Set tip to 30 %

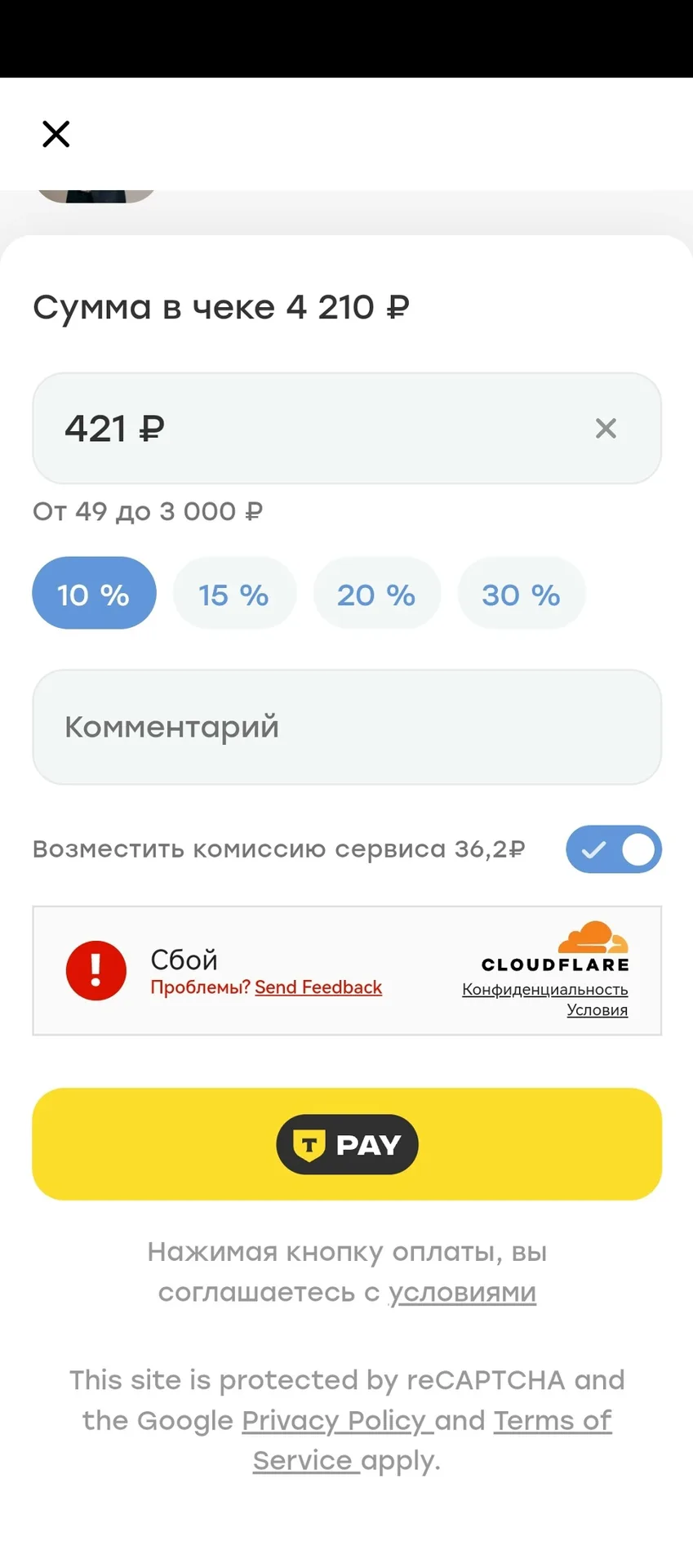tap(522, 594)
